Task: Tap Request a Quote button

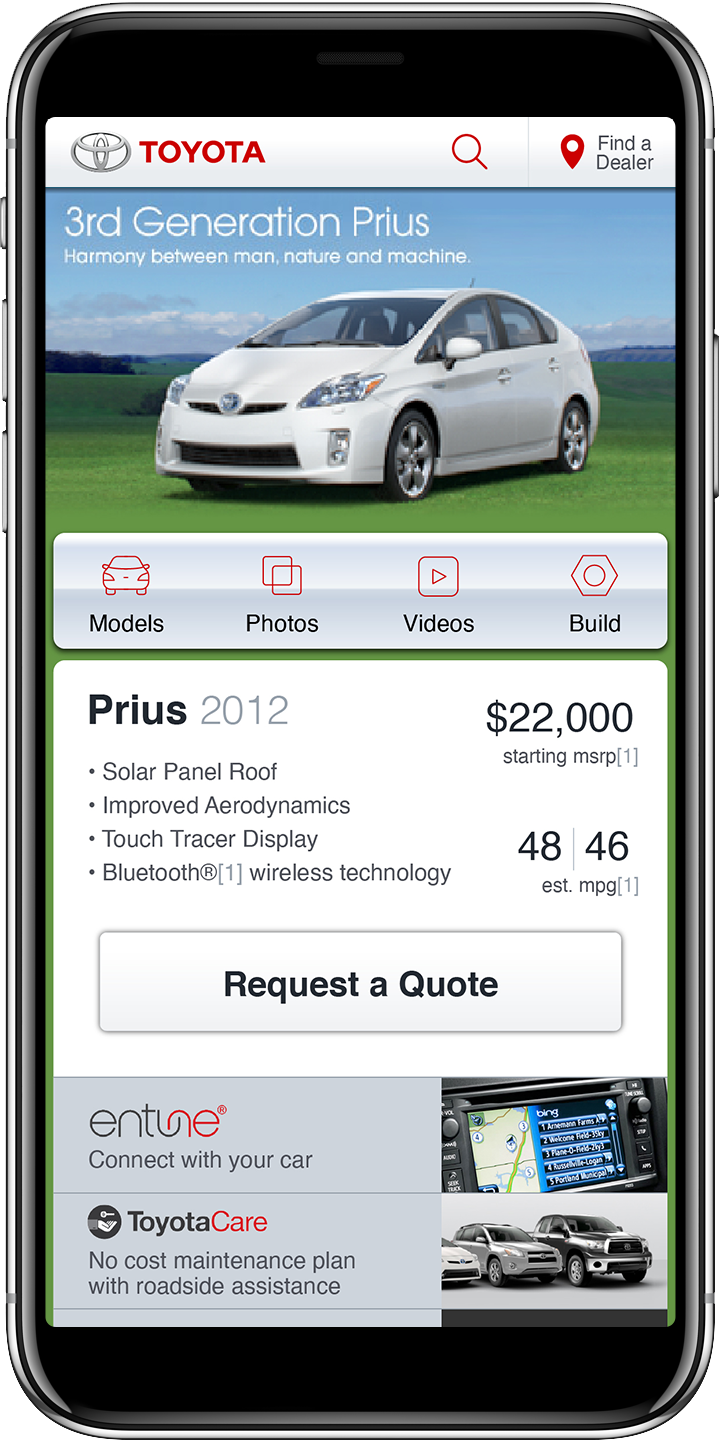Action: 360,983
